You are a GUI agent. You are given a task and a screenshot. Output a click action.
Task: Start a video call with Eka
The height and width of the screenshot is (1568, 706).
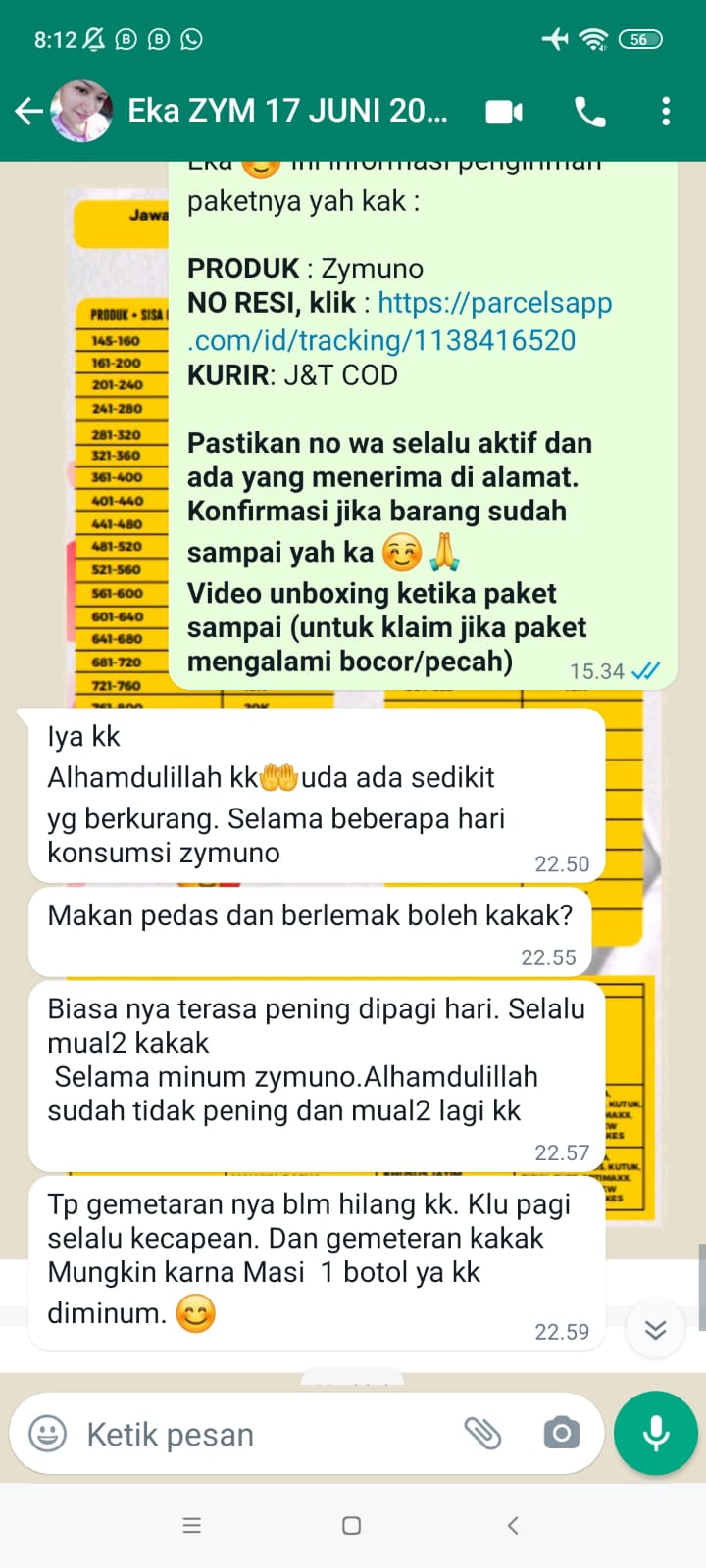click(x=504, y=112)
